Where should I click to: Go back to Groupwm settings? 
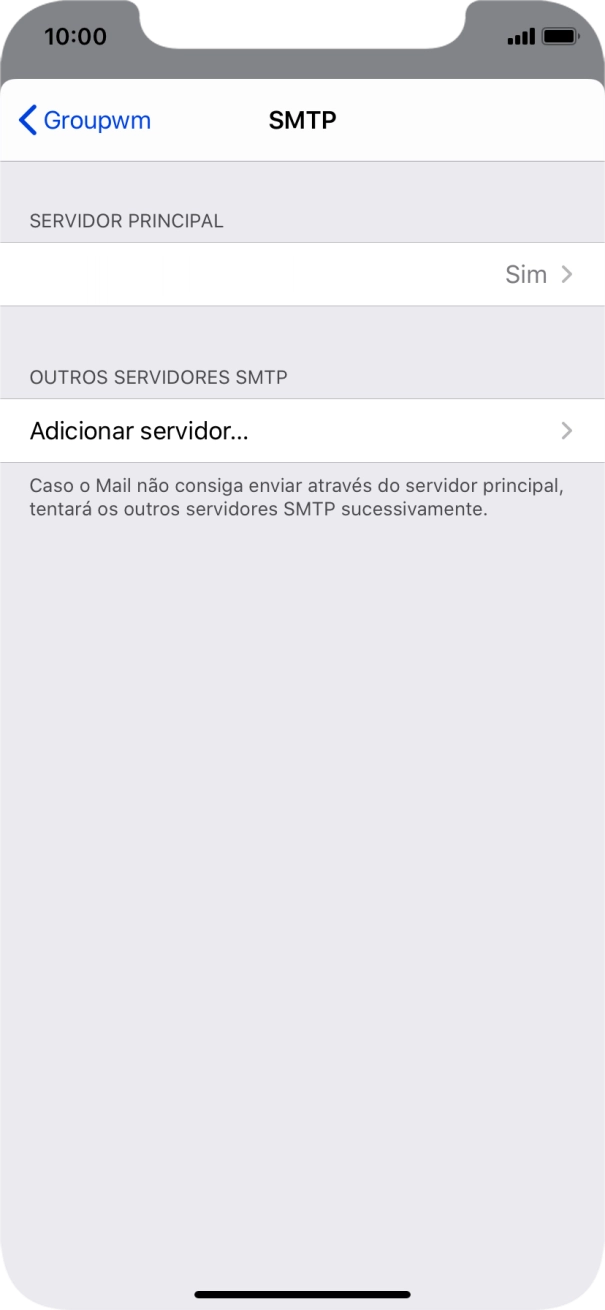pos(85,121)
